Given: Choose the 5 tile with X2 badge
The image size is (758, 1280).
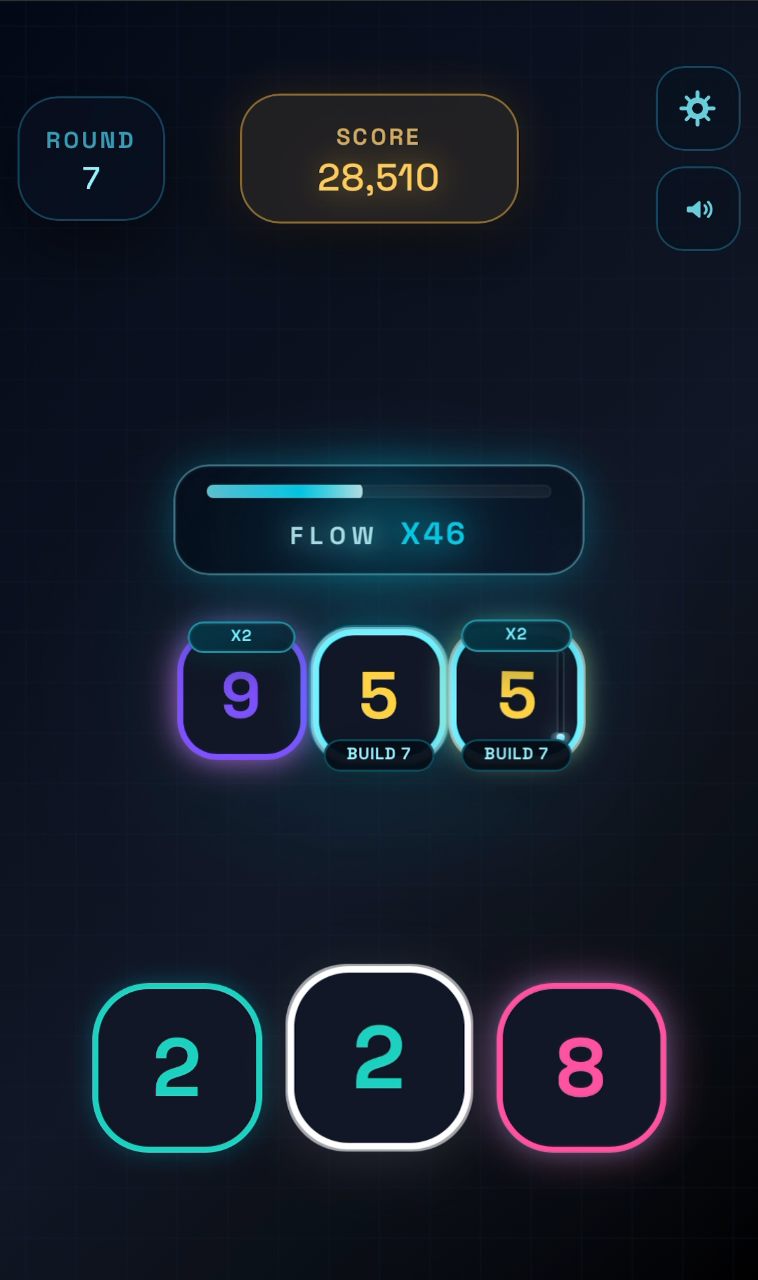Looking at the screenshot, I should click(516, 695).
